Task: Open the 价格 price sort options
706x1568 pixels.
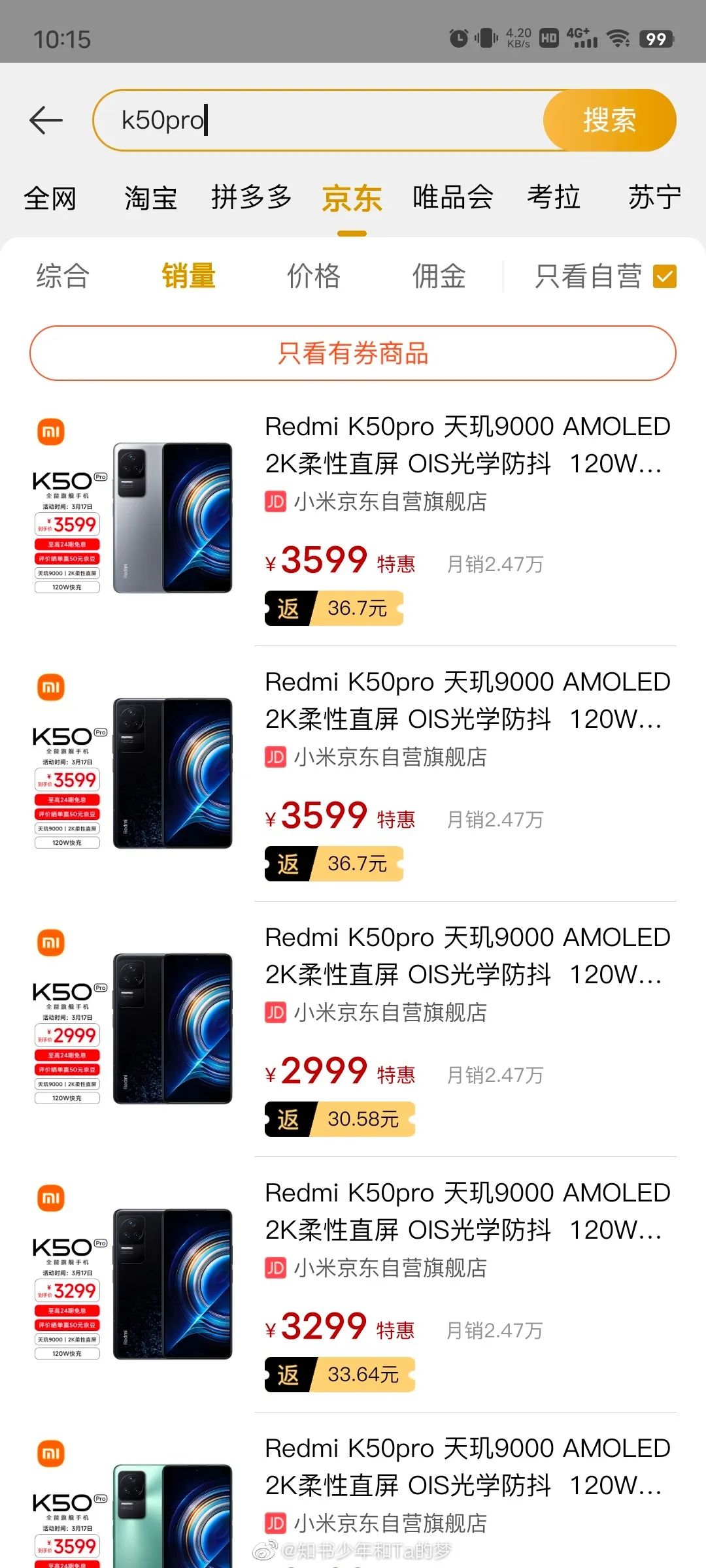Action: click(x=313, y=277)
